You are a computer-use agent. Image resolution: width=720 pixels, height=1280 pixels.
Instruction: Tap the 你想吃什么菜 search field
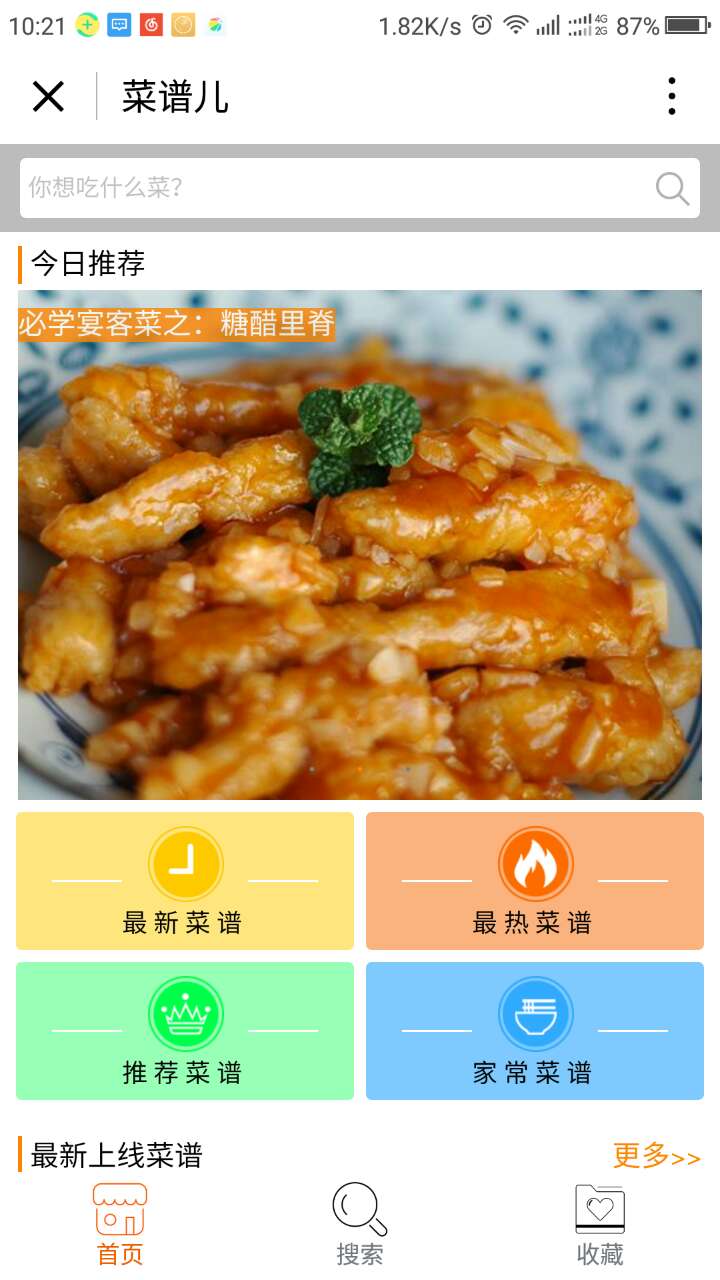pos(330,188)
